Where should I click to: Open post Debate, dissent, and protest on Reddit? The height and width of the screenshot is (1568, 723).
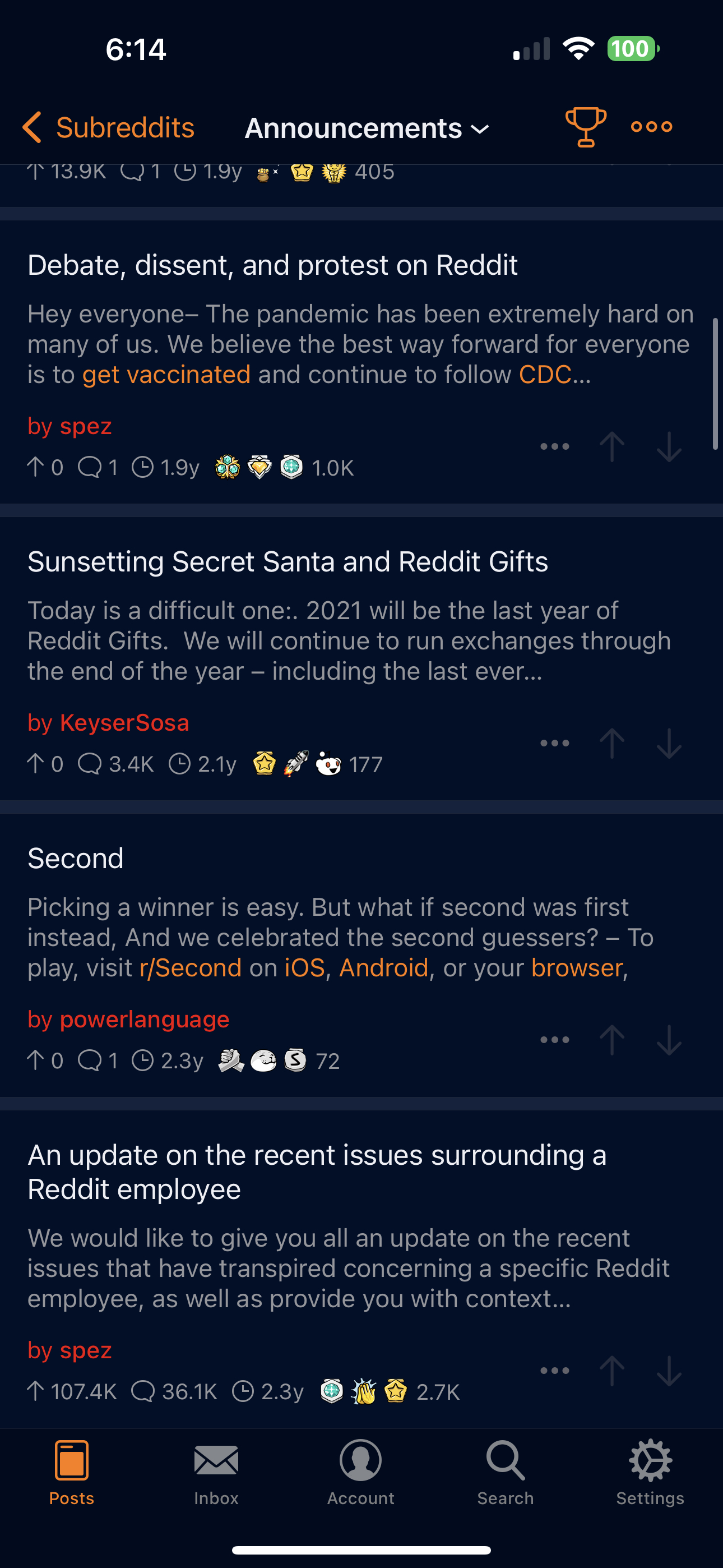[x=272, y=265]
